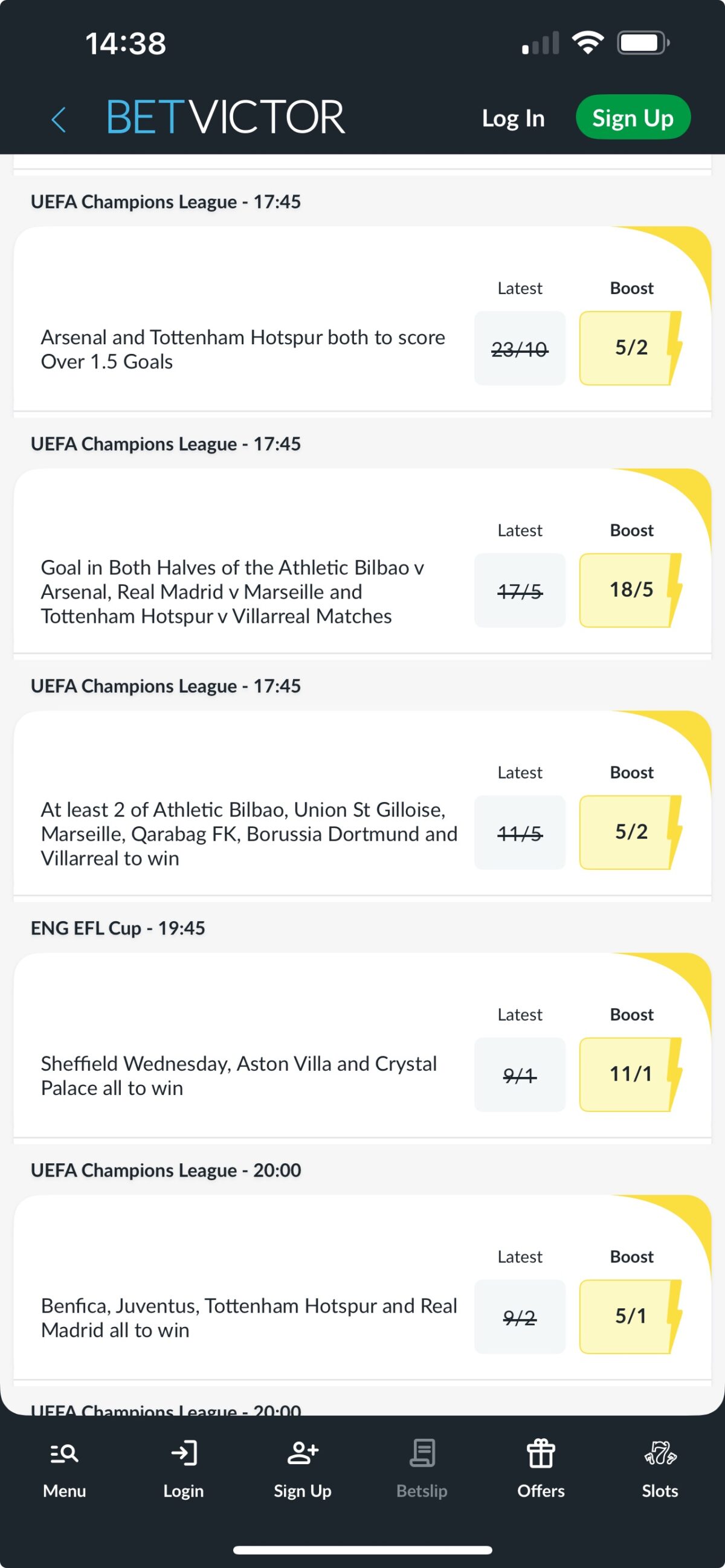
Task: Open the Betslip tab
Action: [x=422, y=1469]
